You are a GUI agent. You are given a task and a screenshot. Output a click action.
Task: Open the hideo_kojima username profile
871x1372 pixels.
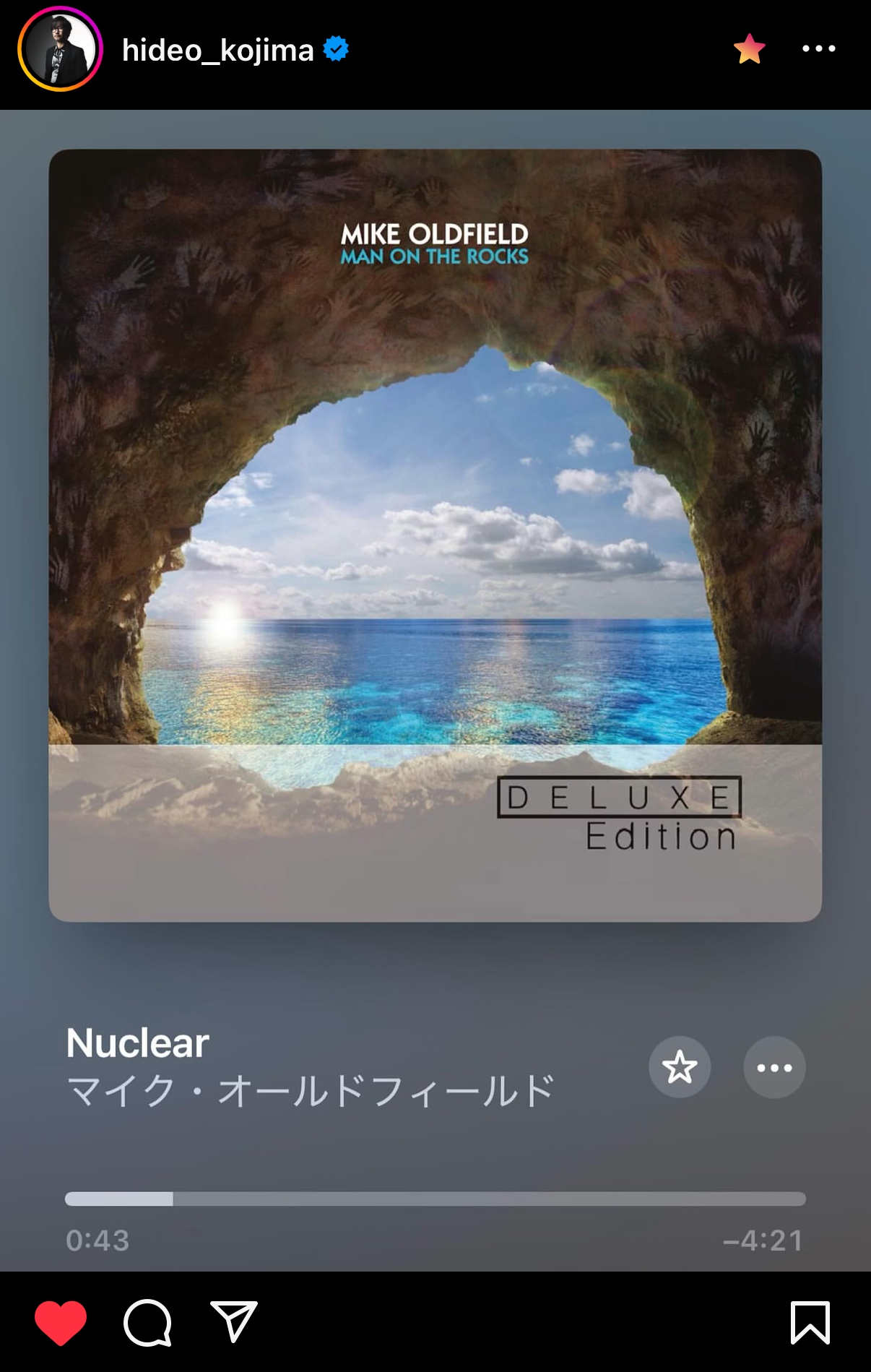217,51
